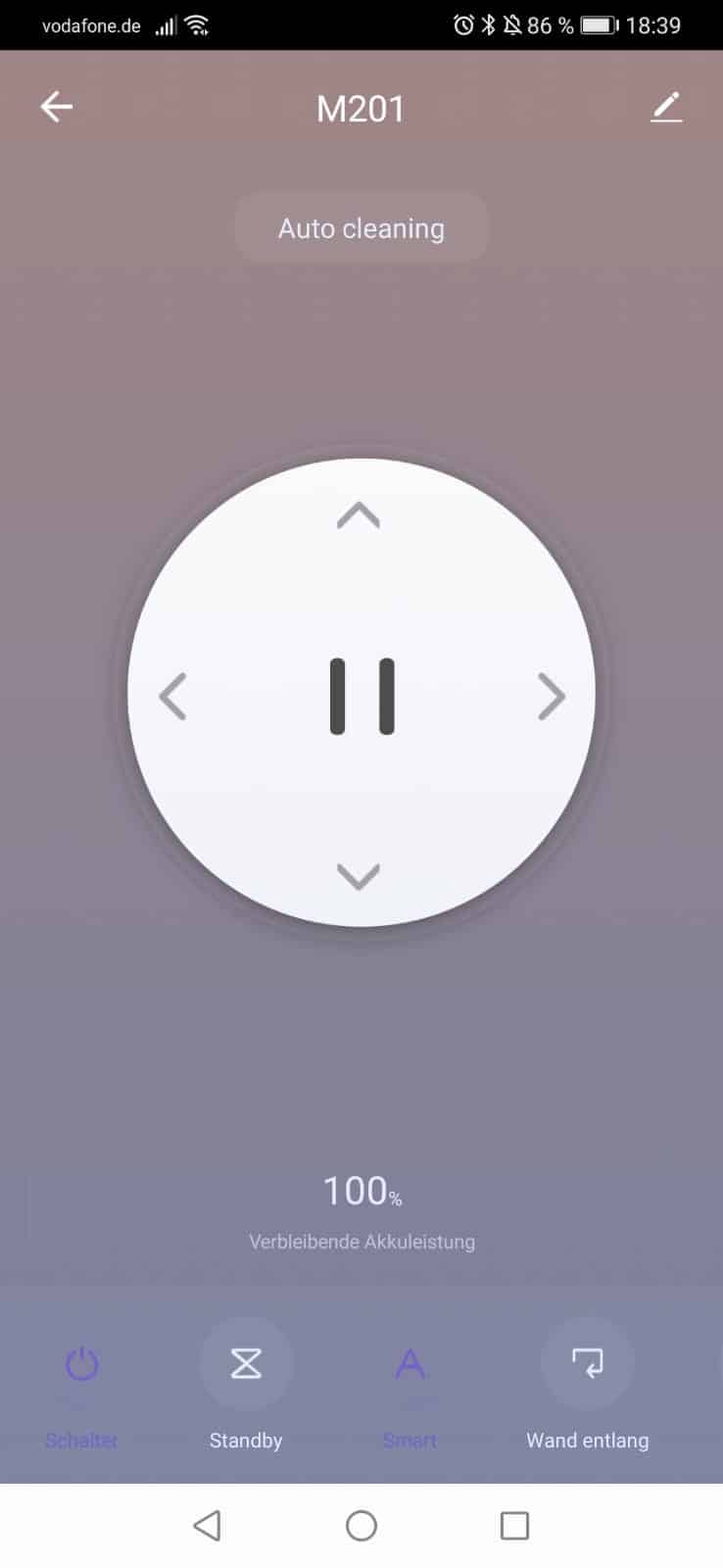Steer the robot forward with up arrow
The width and height of the screenshot is (723, 1568).
359,515
